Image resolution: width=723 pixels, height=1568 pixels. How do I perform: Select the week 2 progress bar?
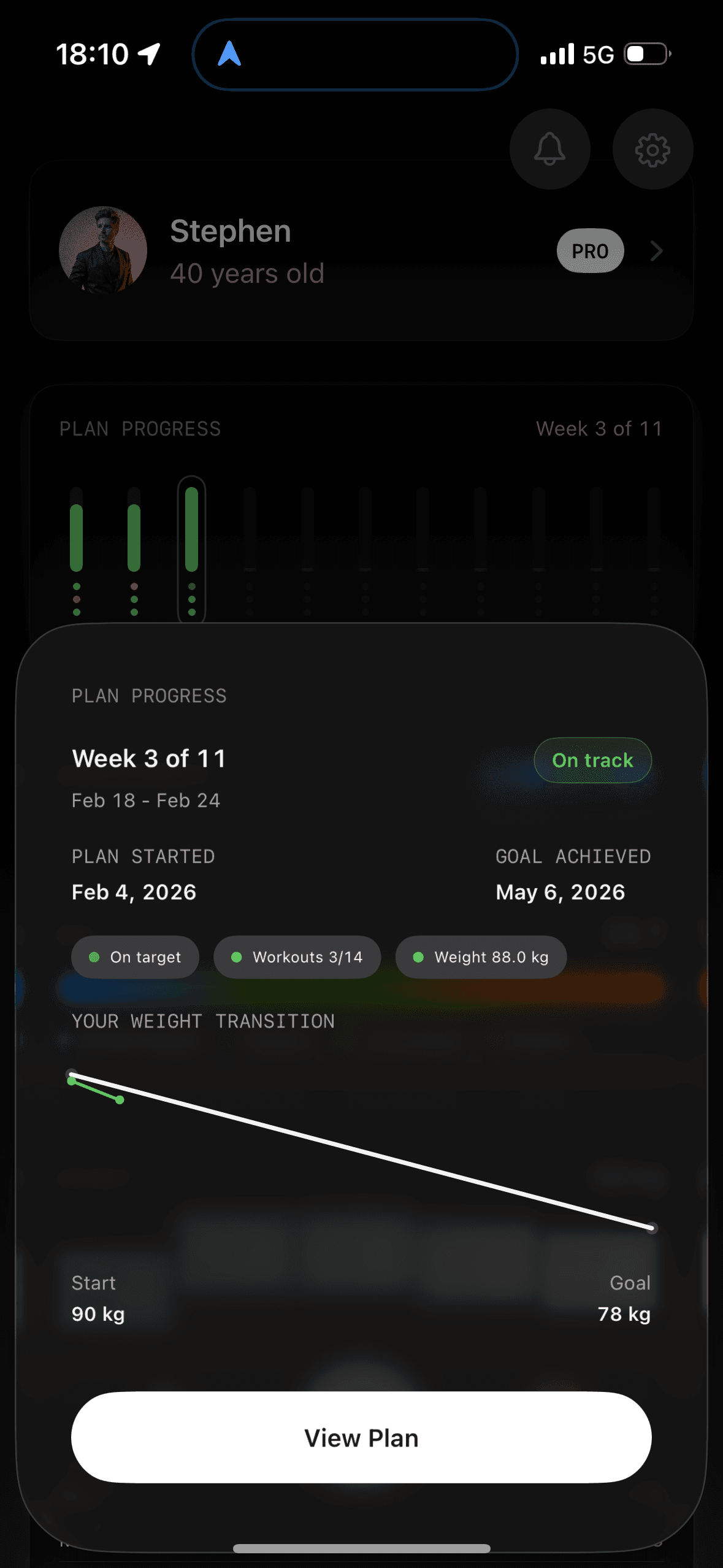(134, 538)
